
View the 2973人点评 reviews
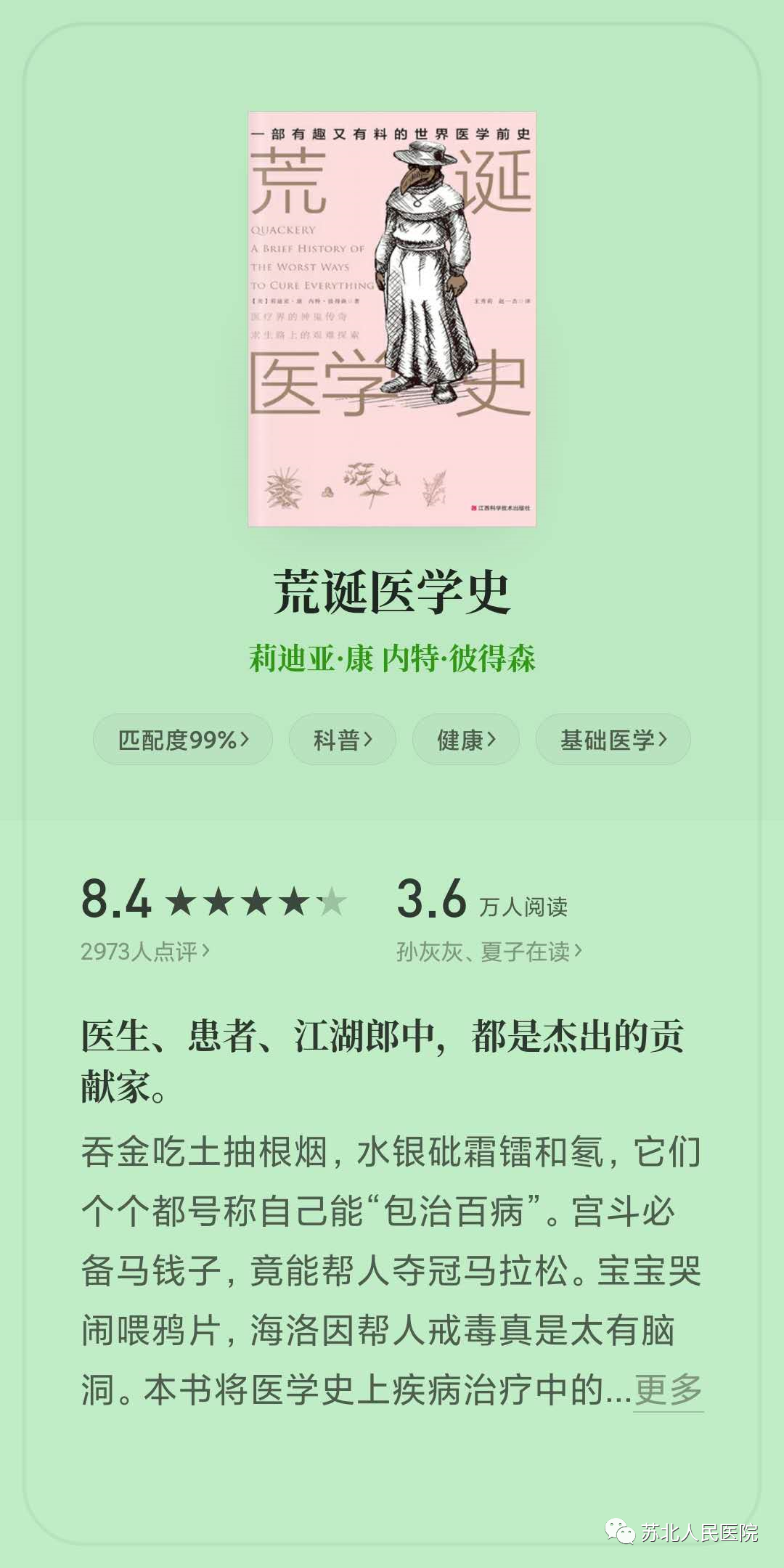pyautogui.click(x=144, y=951)
